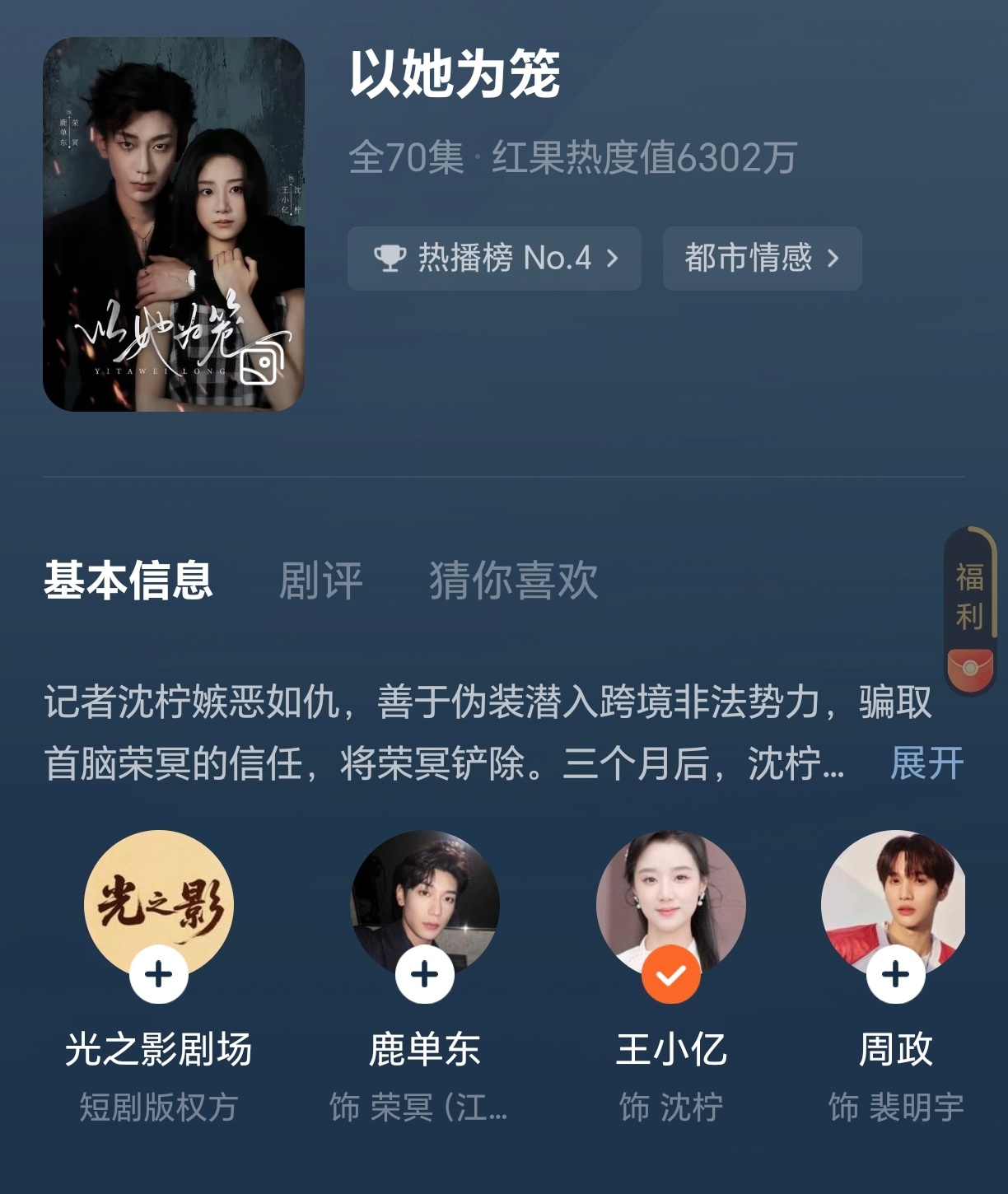Click the trophy icon on 热播榜 badge
Image resolution: width=1008 pixels, height=1194 pixels.
[391, 259]
